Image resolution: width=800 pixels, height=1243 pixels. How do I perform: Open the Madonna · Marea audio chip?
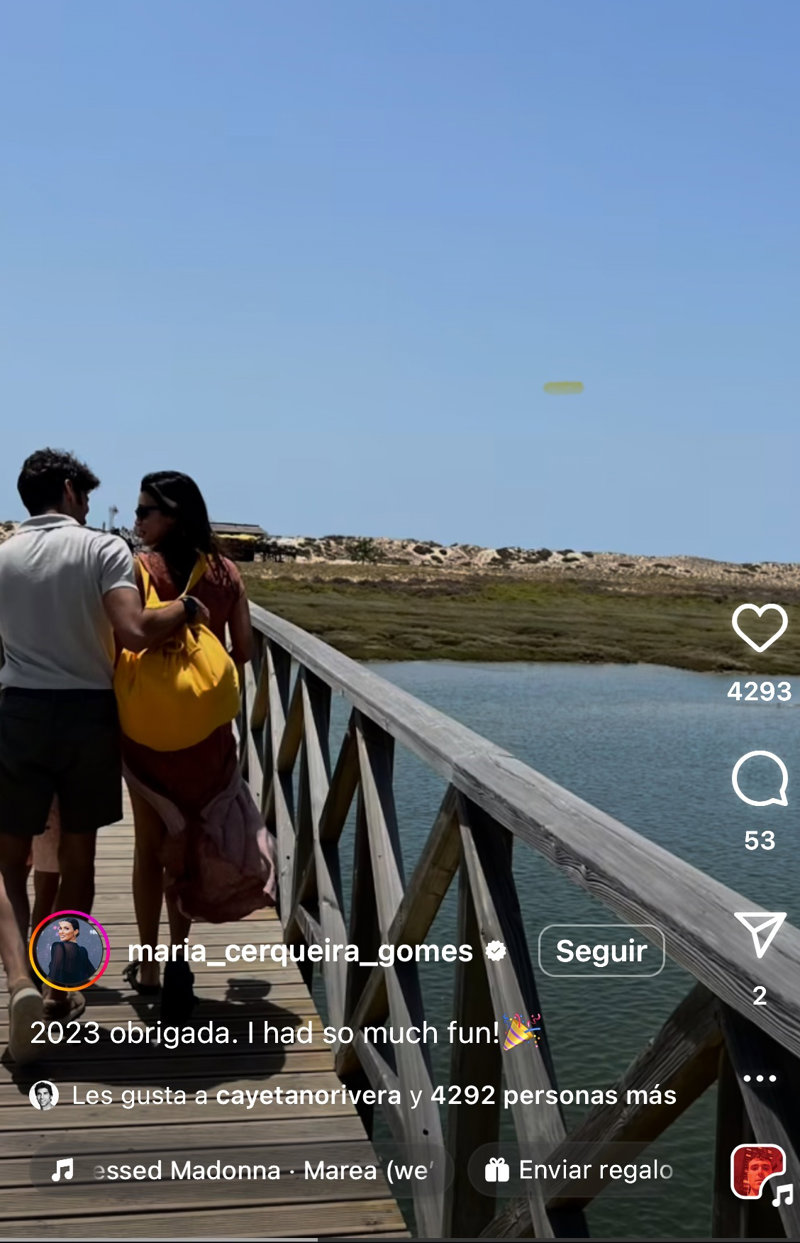[242, 1170]
